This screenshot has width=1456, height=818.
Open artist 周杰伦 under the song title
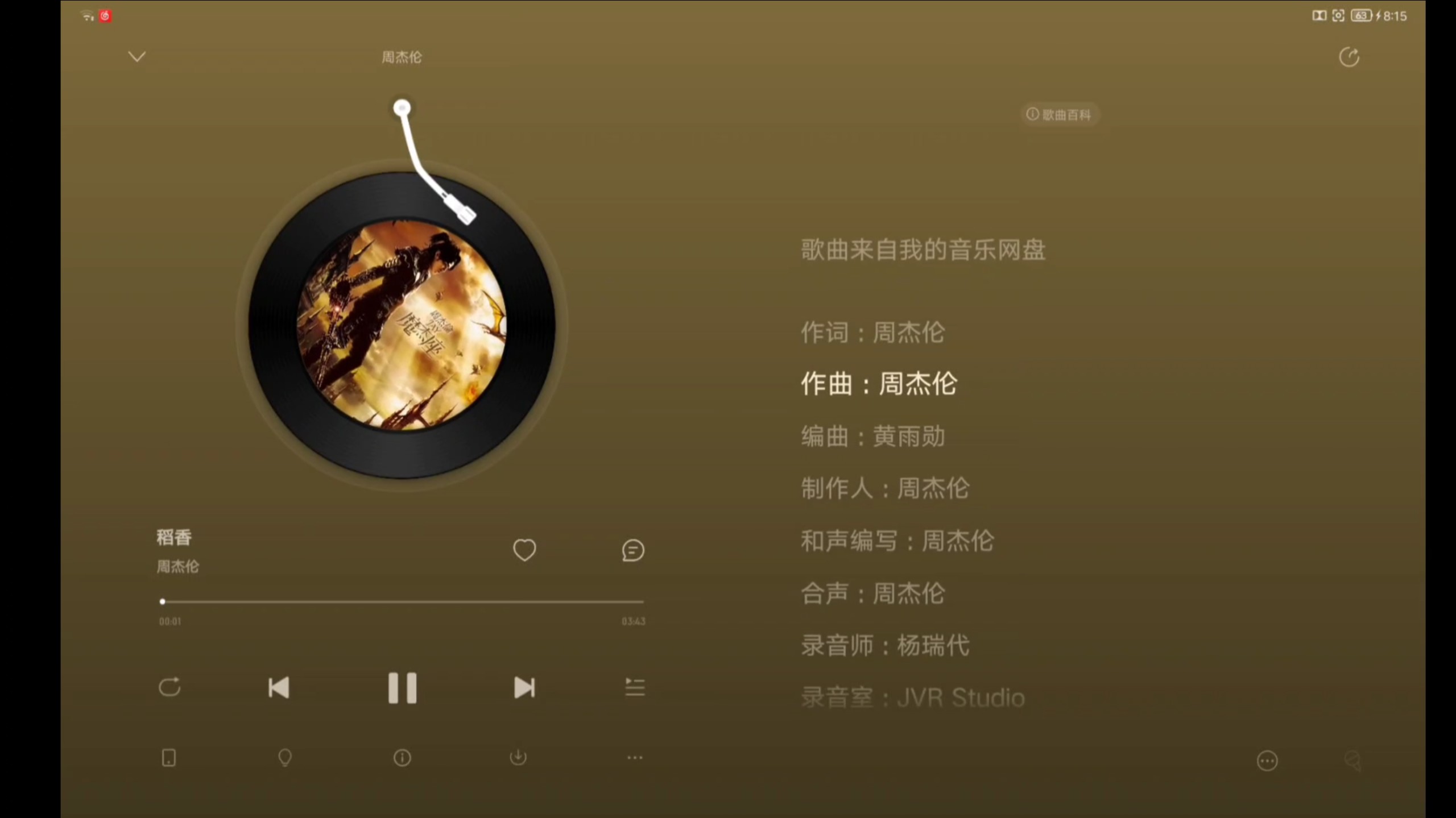point(178,567)
